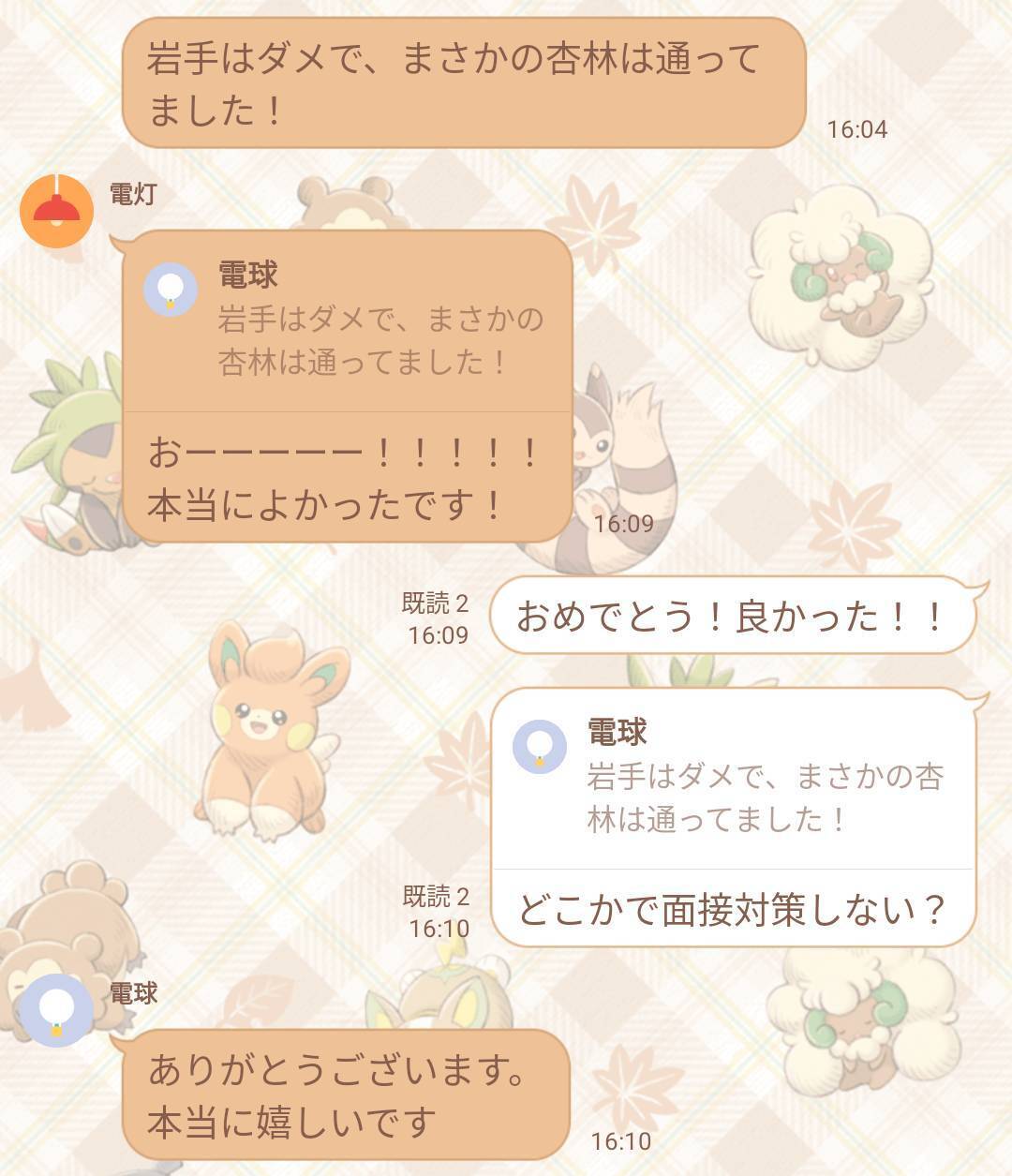Open 電灯's profile from the lamp avatar
The height and width of the screenshot is (1176, 1012).
(x=56, y=212)
